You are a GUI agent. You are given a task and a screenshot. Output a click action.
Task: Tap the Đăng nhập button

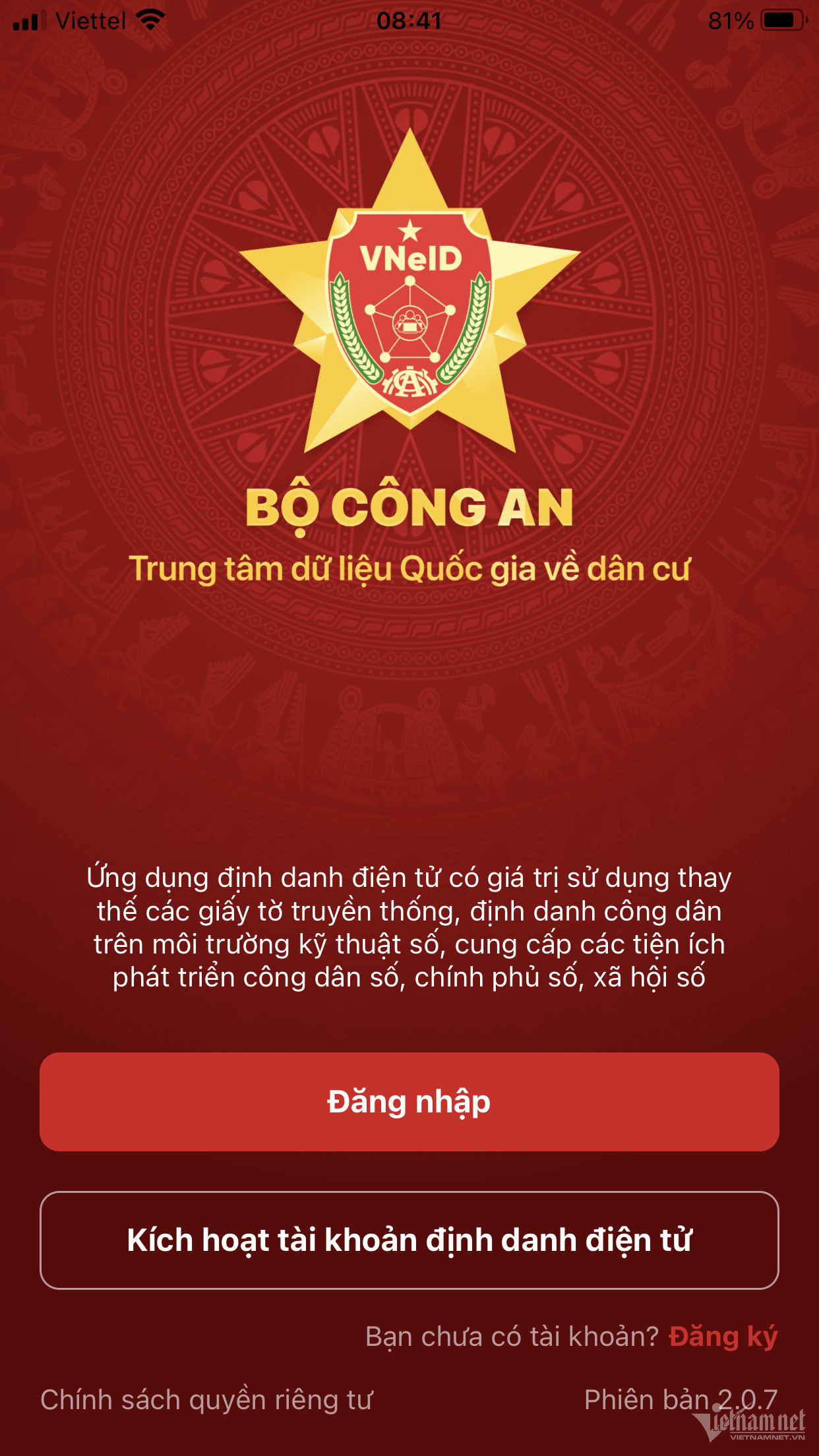pos(409,1102)
